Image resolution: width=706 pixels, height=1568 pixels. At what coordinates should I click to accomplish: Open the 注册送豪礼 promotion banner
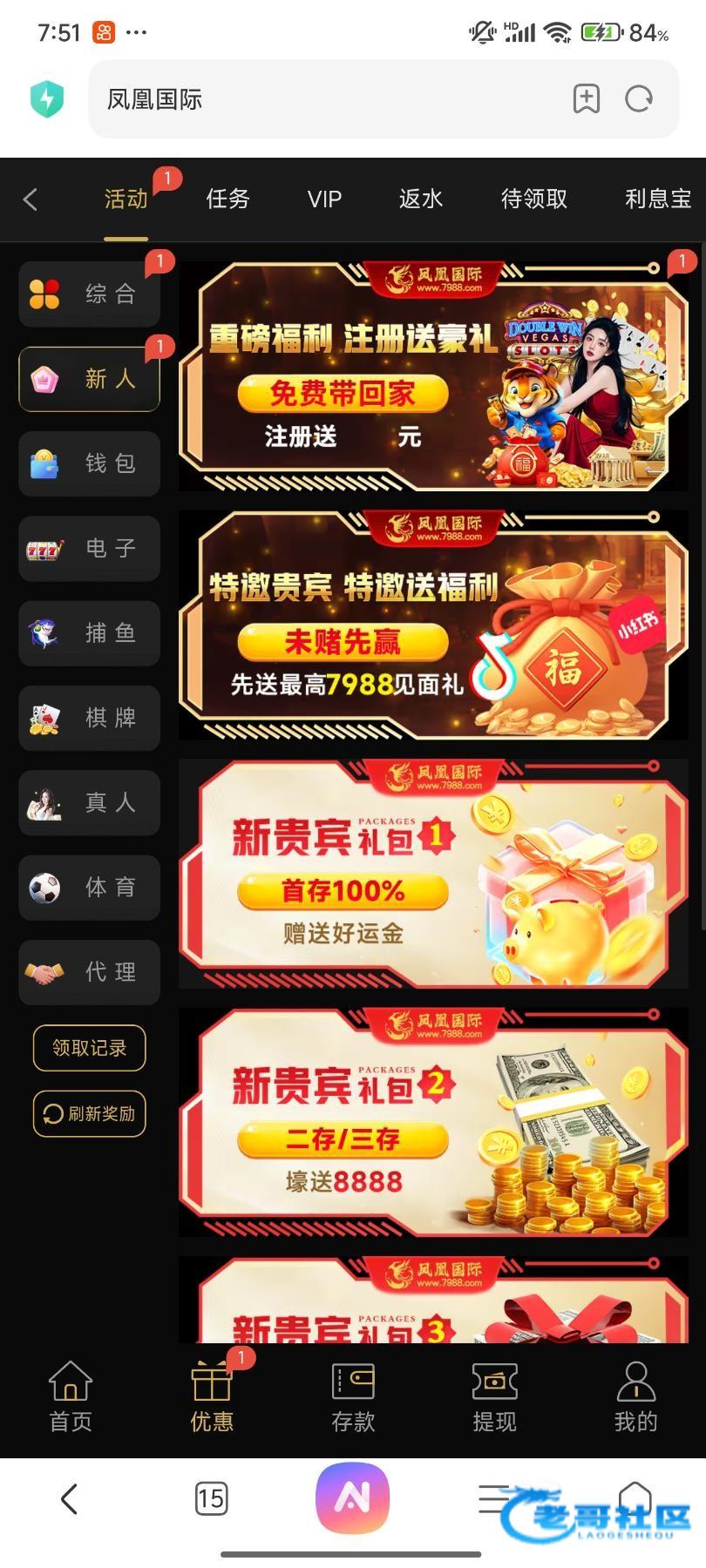[433, 376]
